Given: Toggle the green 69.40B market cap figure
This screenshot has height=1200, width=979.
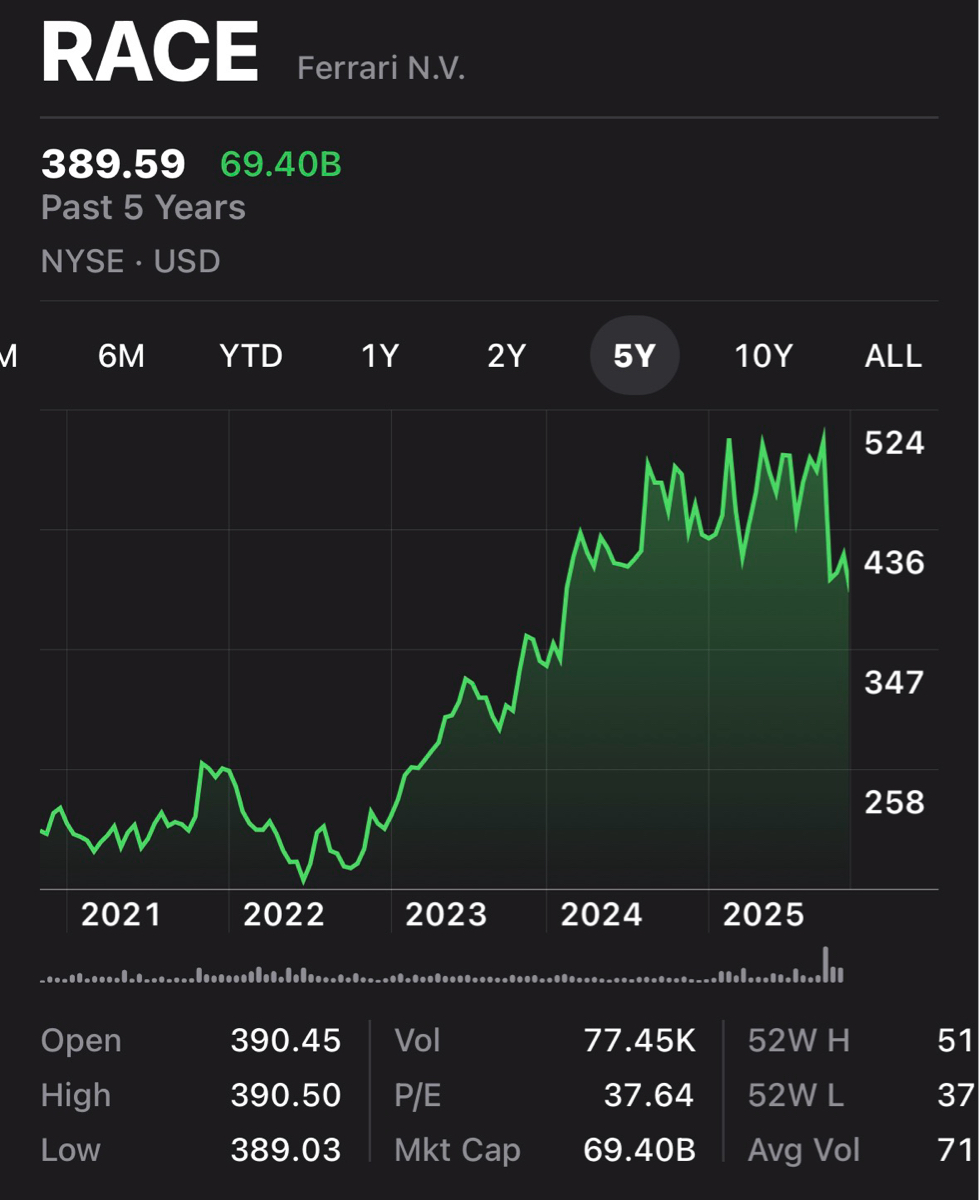Looking at the screenshot, I should 281,164.
